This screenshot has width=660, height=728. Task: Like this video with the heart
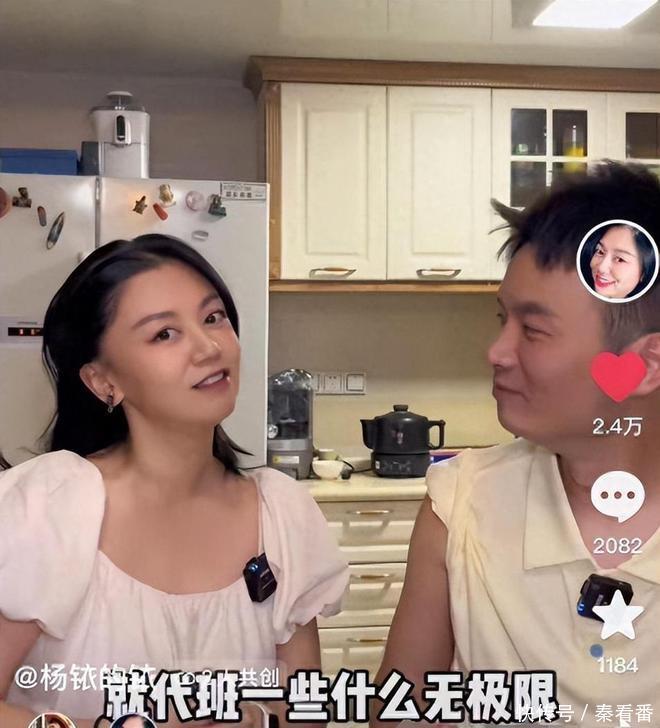pyautogui.click(x=618, y=376)
